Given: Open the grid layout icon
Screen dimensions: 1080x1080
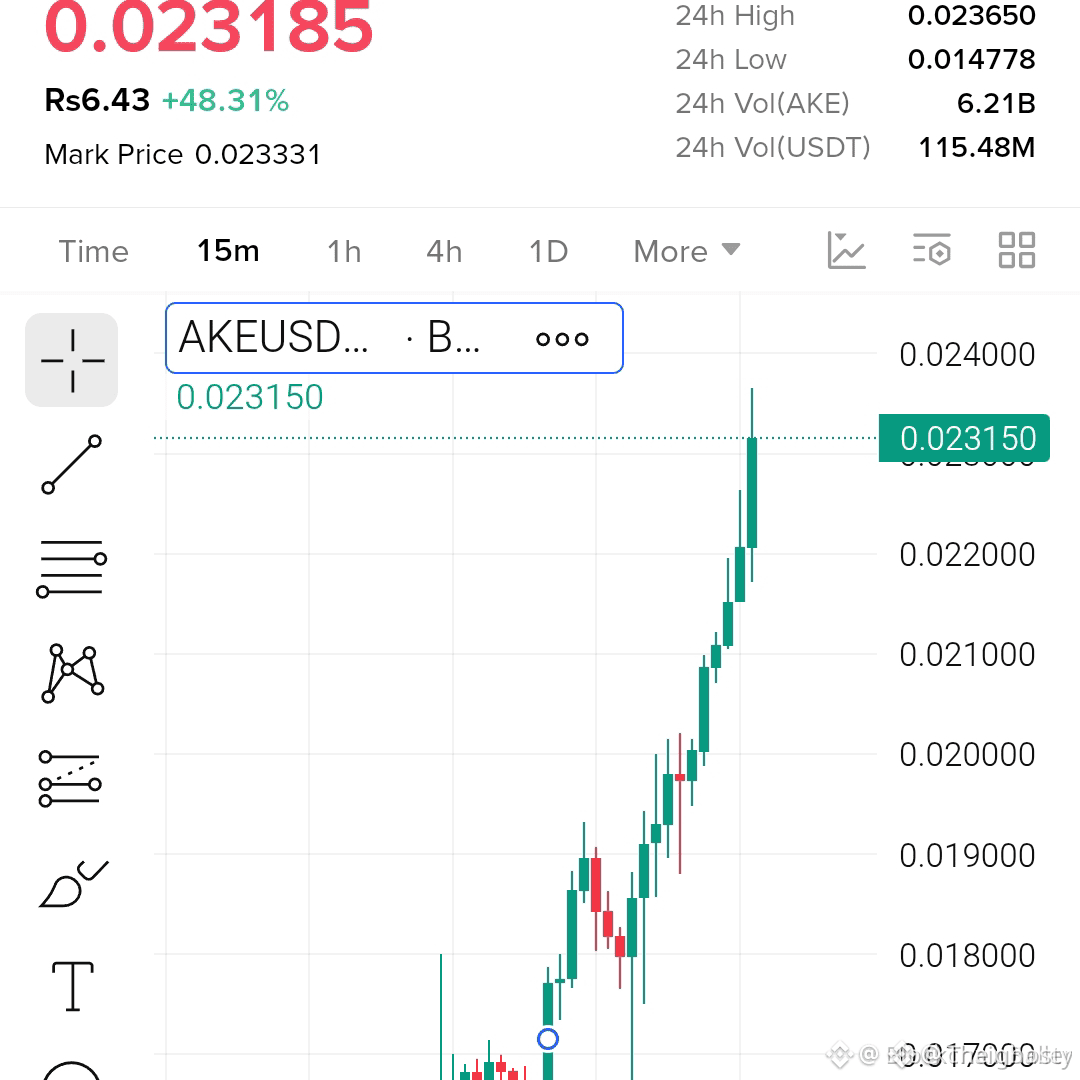Looking at the screenshot, I should tap(1017, 249).
